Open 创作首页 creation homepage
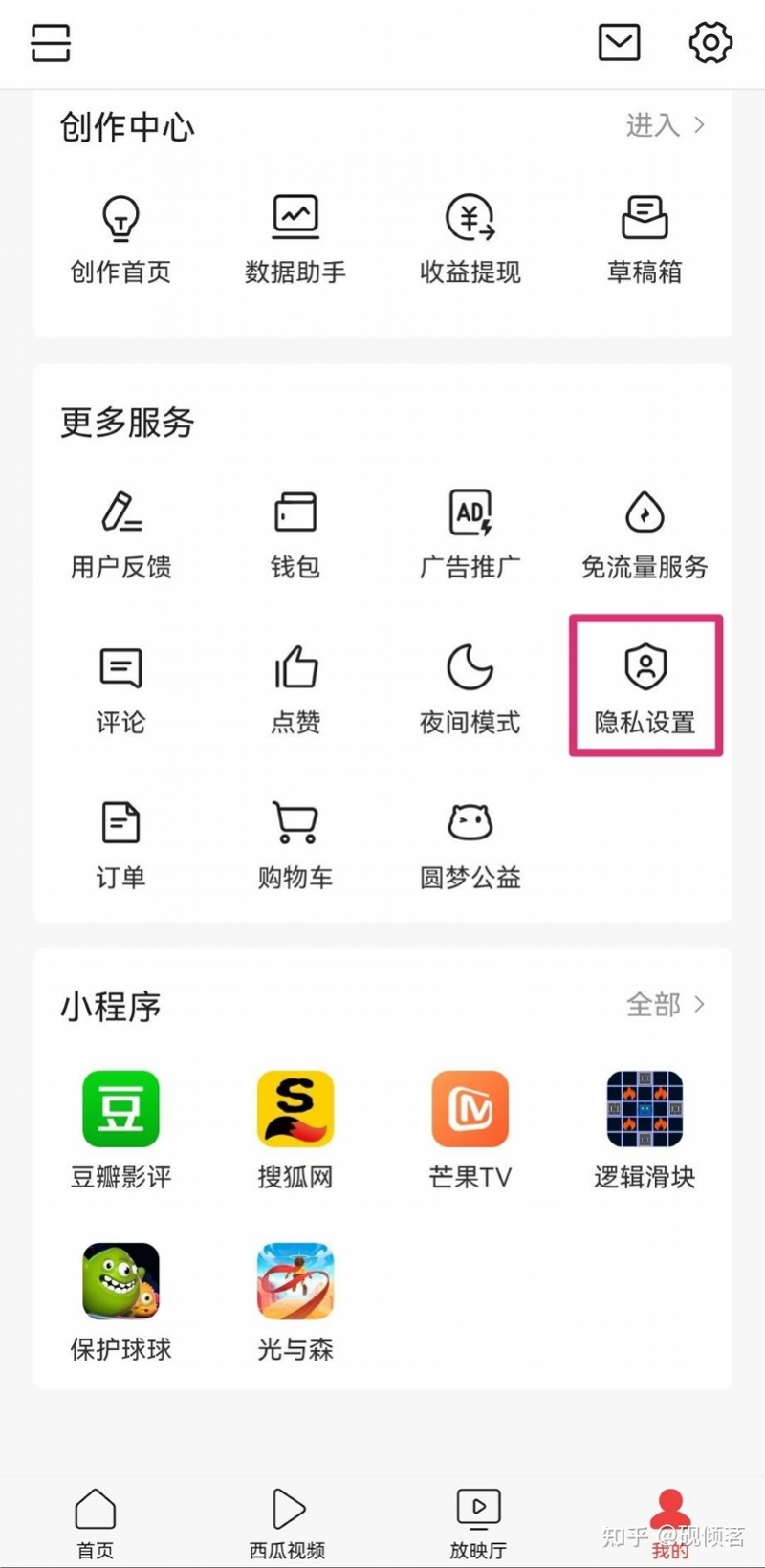This screenshot has height=1568, width=765. click(x=119, y=239)
